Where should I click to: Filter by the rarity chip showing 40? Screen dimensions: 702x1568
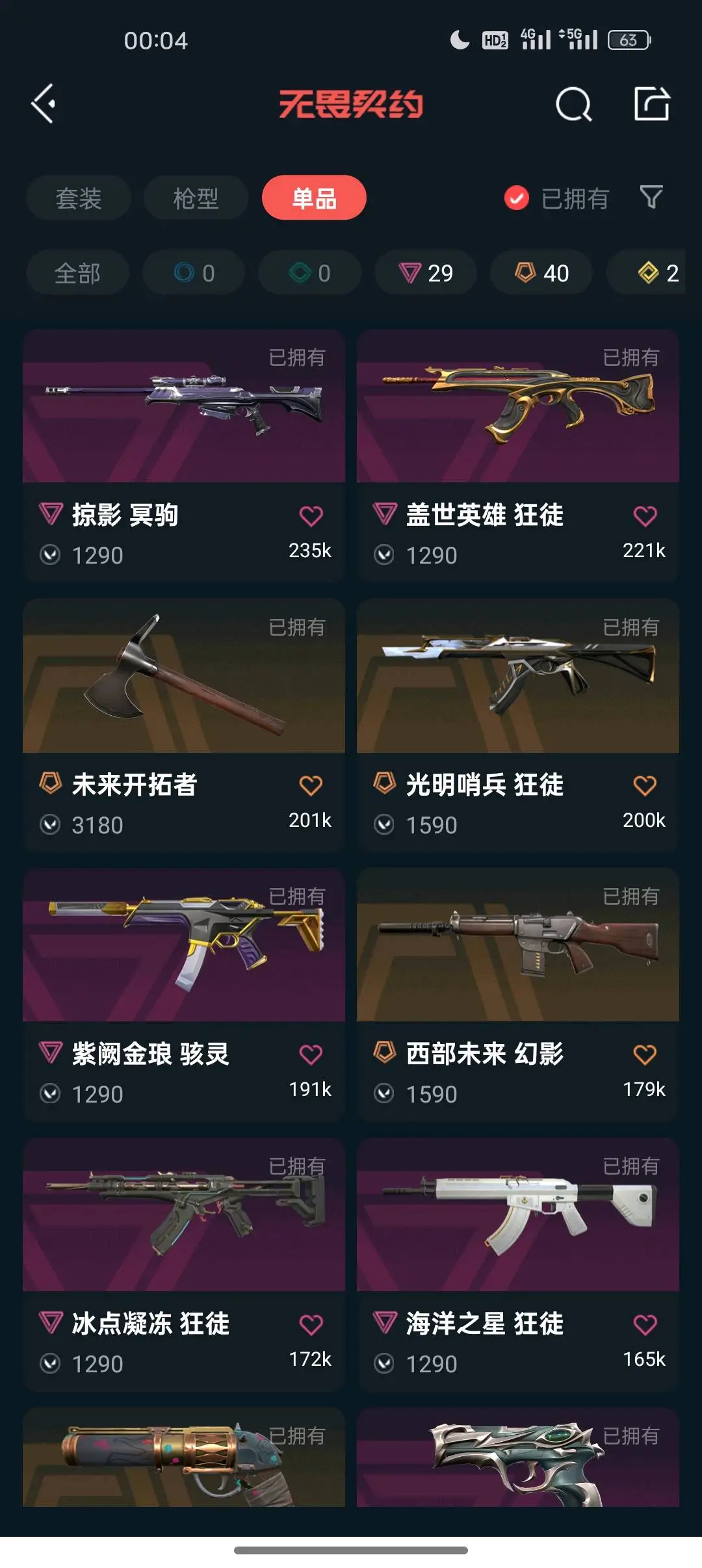click(x=541, y=273)
